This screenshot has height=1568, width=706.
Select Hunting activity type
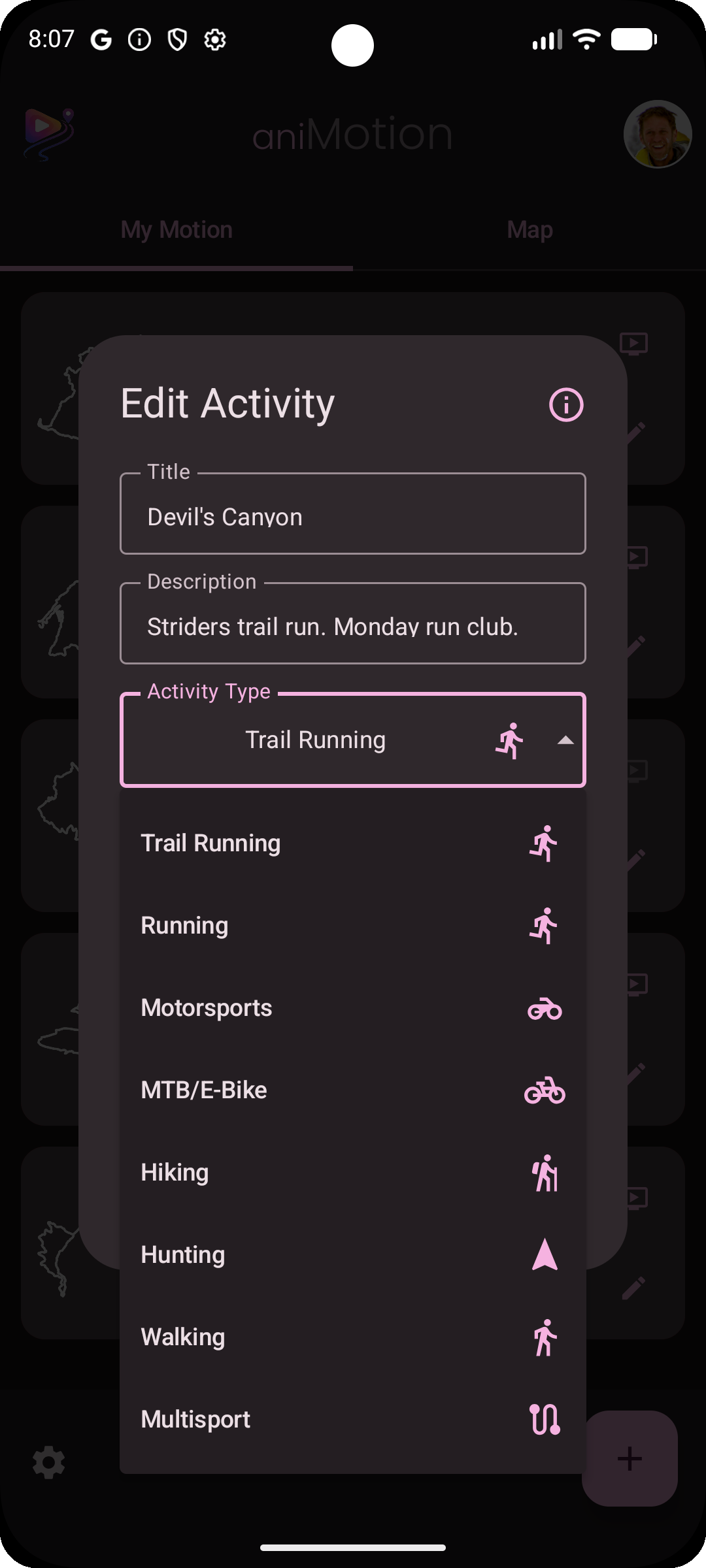pos(353,1255)
